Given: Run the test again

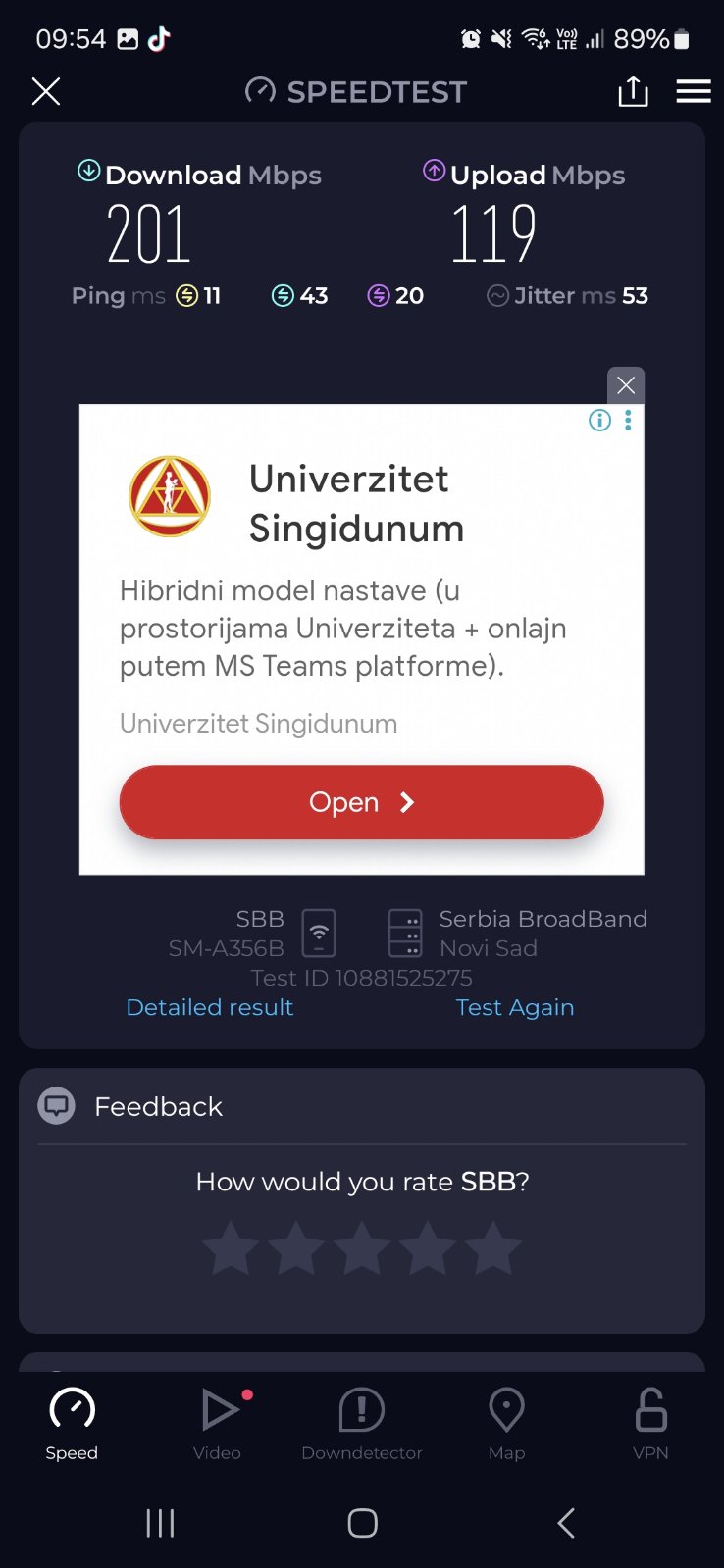Looking at the screenshot, I should pyautogui.click(x=515, y=1007).
